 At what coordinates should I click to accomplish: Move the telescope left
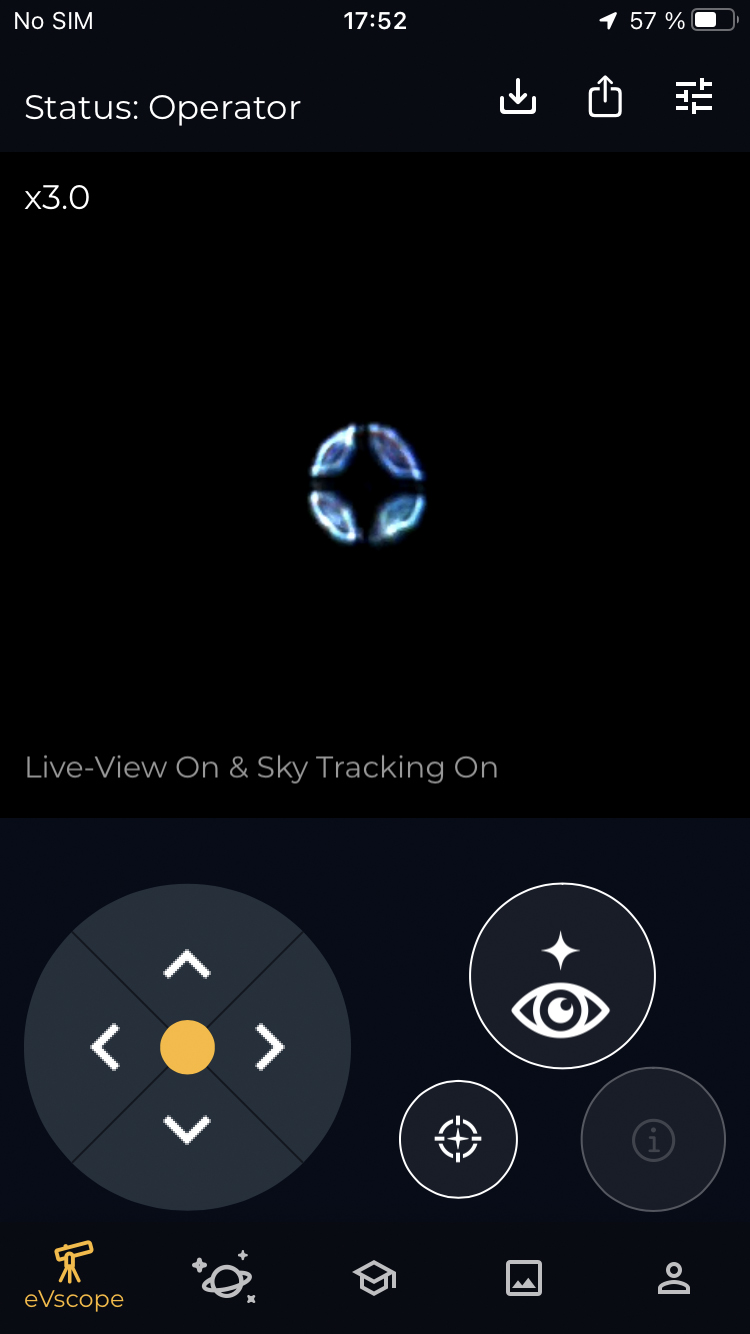click(x=105, y=1047)
